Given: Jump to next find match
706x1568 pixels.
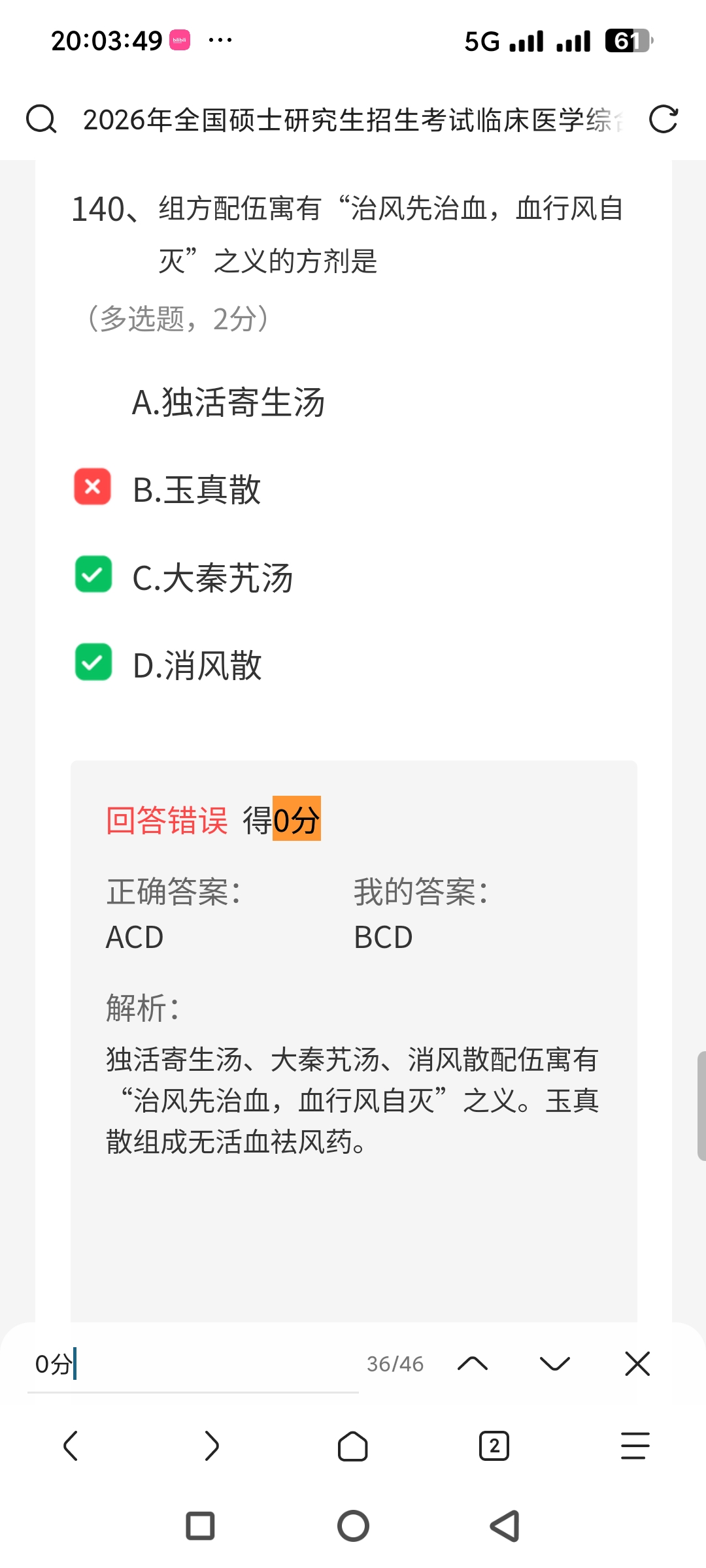Looking at the screenshot, I should tap(555, 1364).
